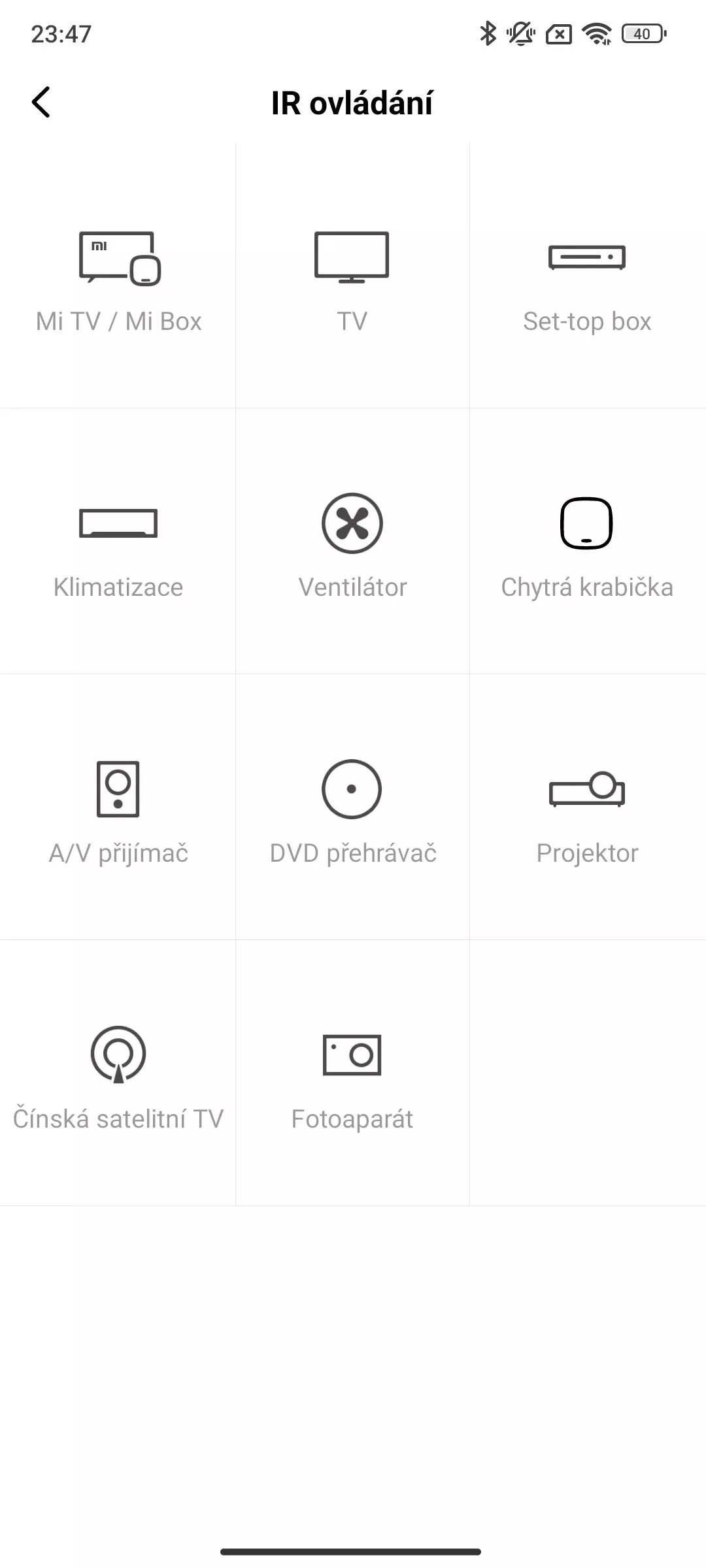Select Mi TV / Mi Box device type

click(118, 275)
